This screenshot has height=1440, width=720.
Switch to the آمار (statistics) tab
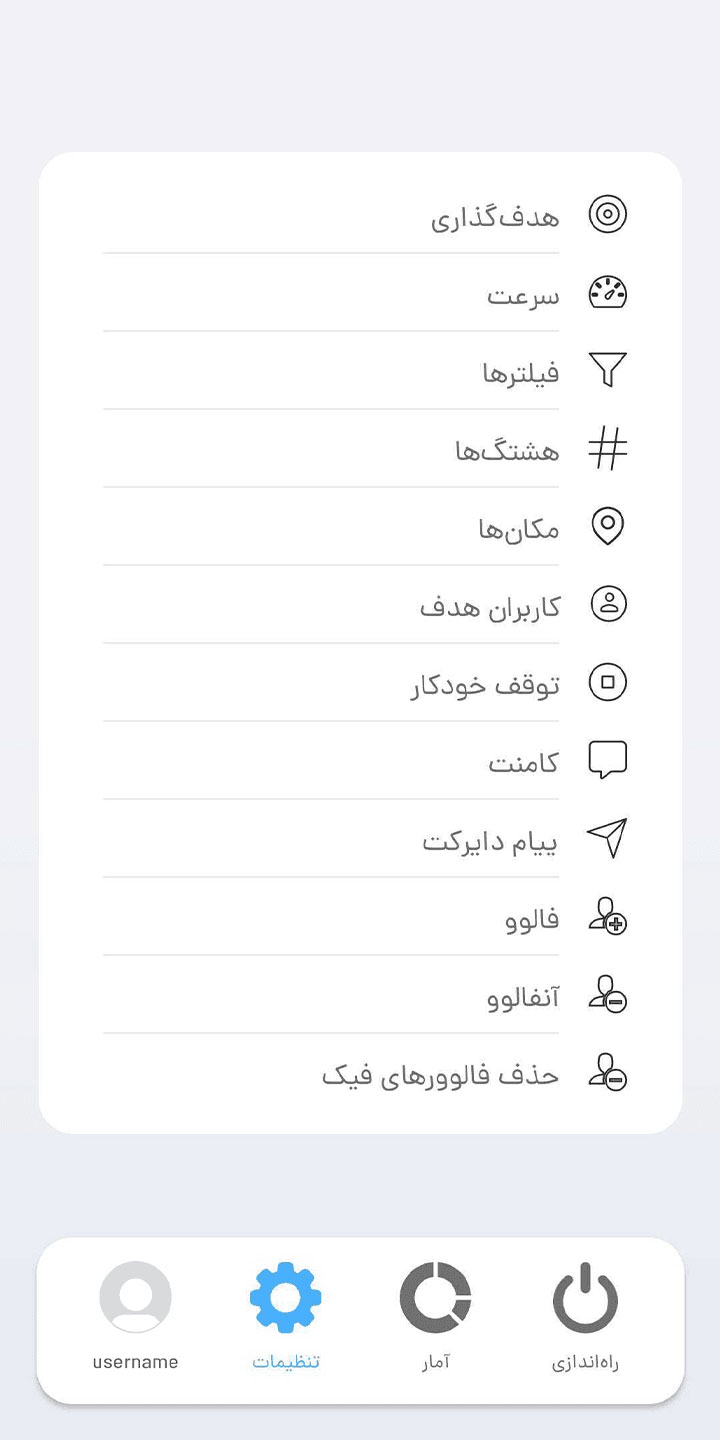pyautogui.click(x=435, y=1317)
